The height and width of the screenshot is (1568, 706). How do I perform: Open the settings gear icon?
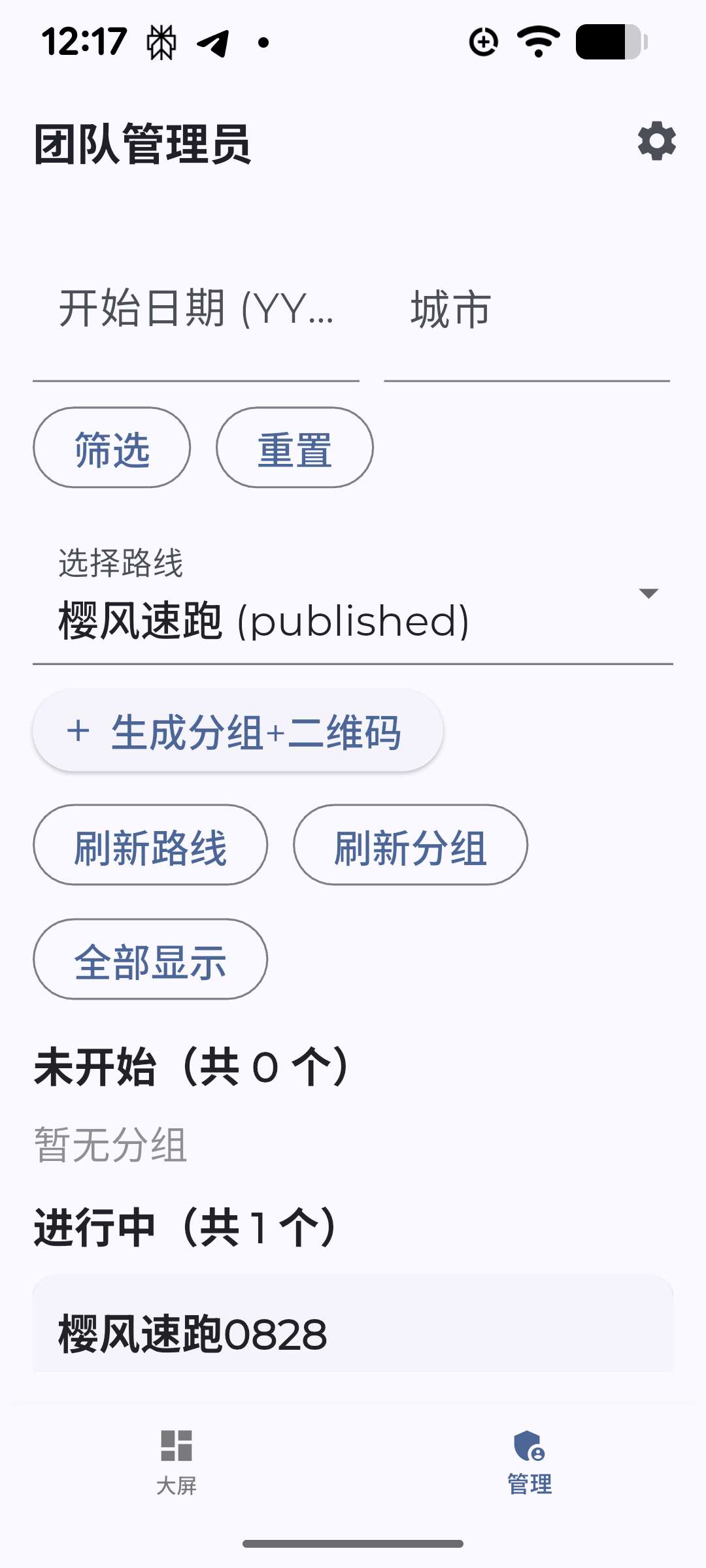tap(656, 140)
